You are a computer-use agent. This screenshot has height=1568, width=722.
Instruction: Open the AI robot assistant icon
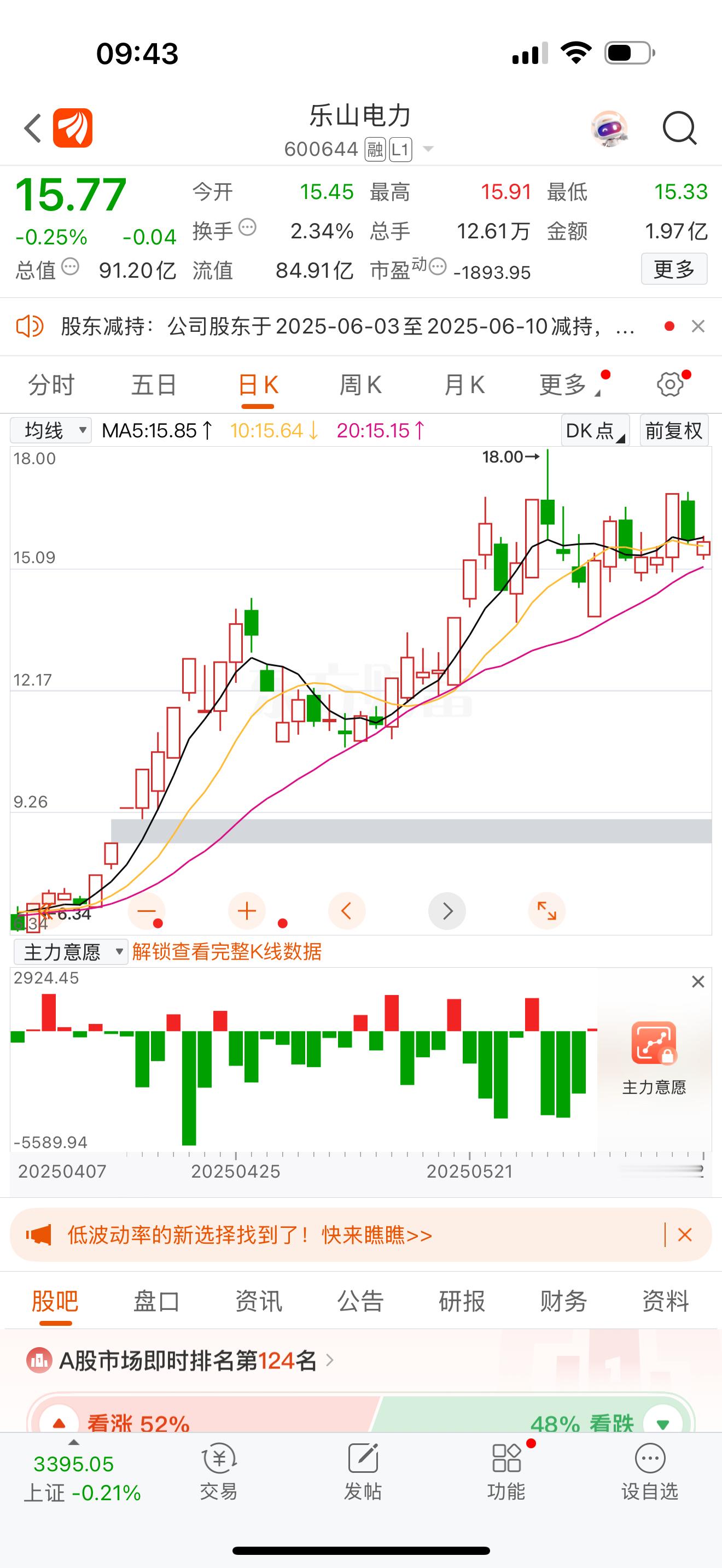point(609,128)
